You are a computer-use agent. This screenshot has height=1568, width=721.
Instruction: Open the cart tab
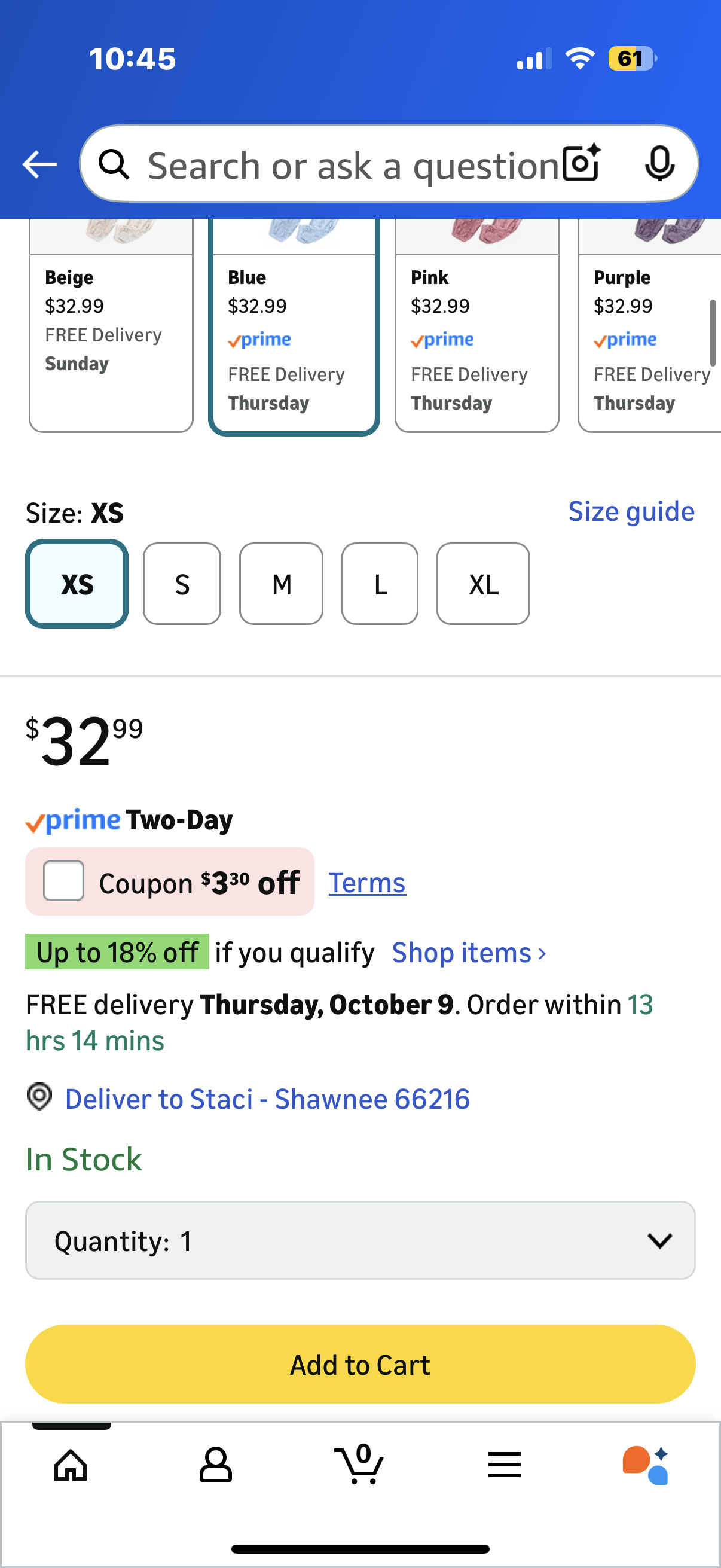point(360,1464)
